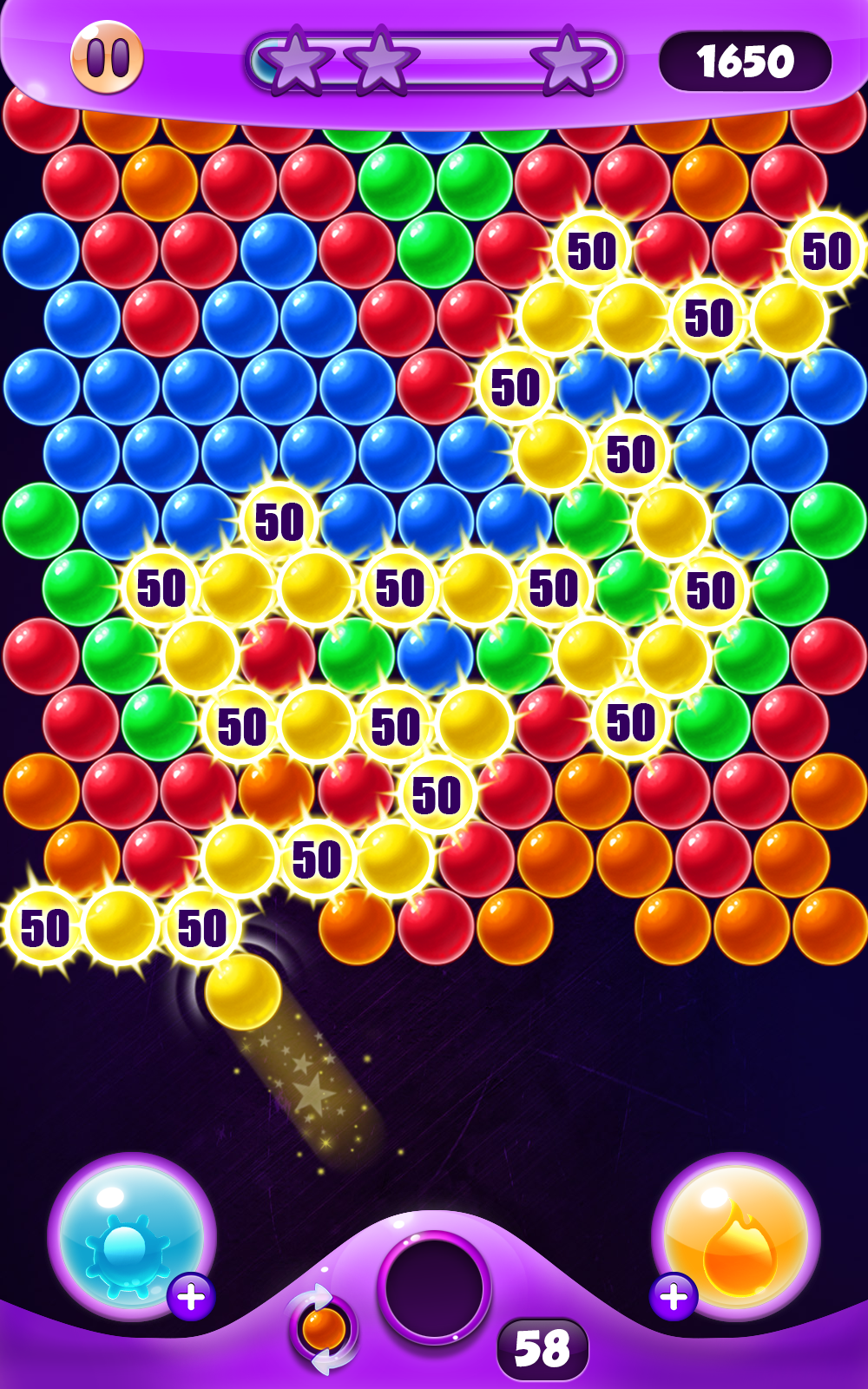Swap to the orange next bubble
Viewport: 868px width, 1389px height.
pos(323,1328)
